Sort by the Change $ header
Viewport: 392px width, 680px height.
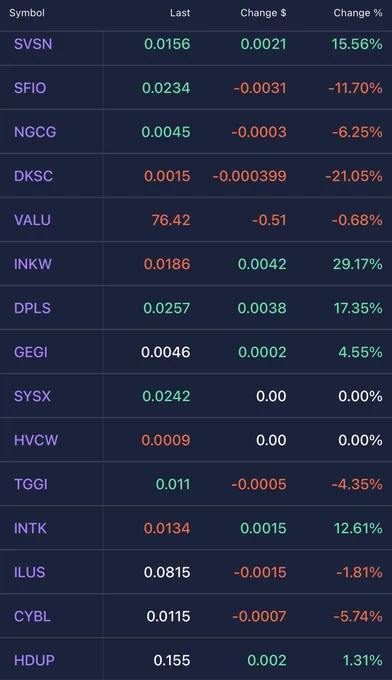pos(263,13)
